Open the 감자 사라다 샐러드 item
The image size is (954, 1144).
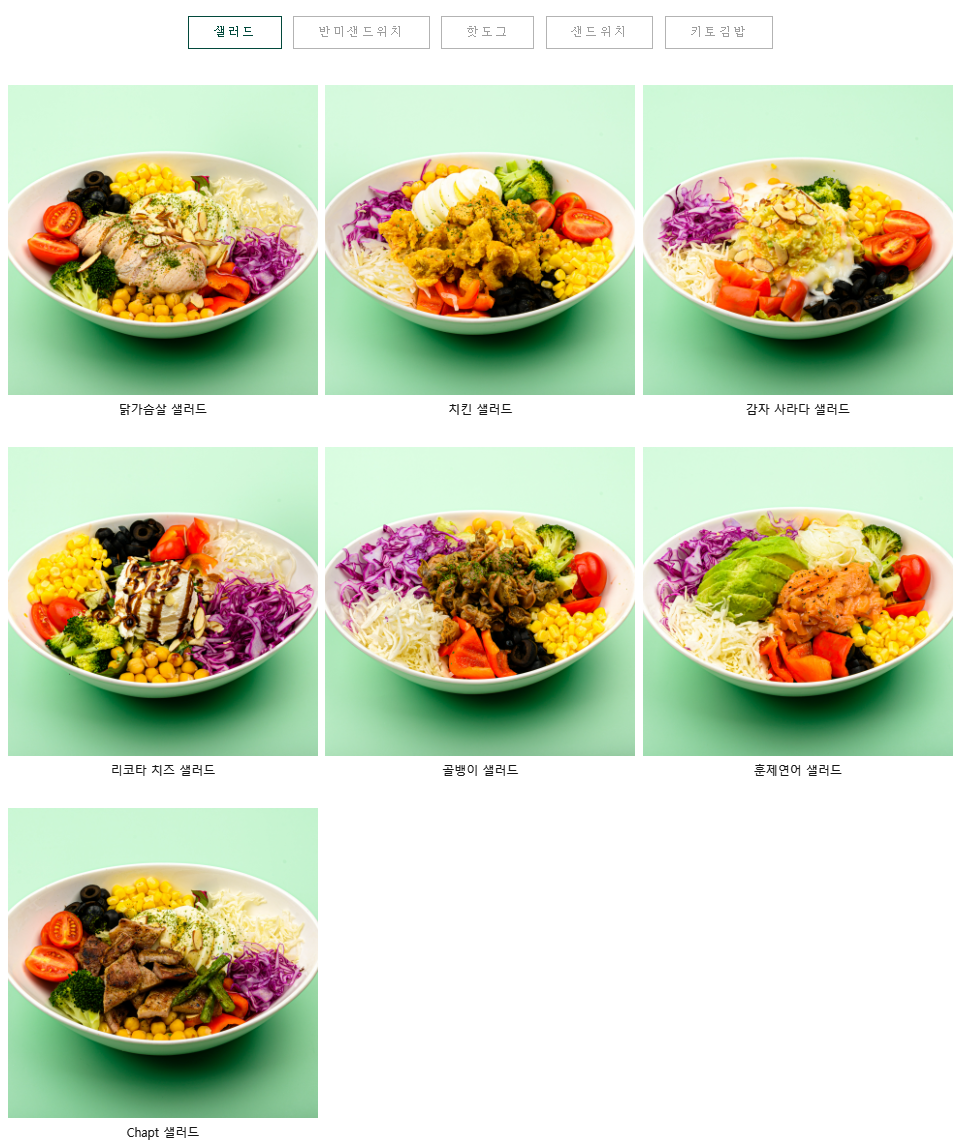pos(797,240)
